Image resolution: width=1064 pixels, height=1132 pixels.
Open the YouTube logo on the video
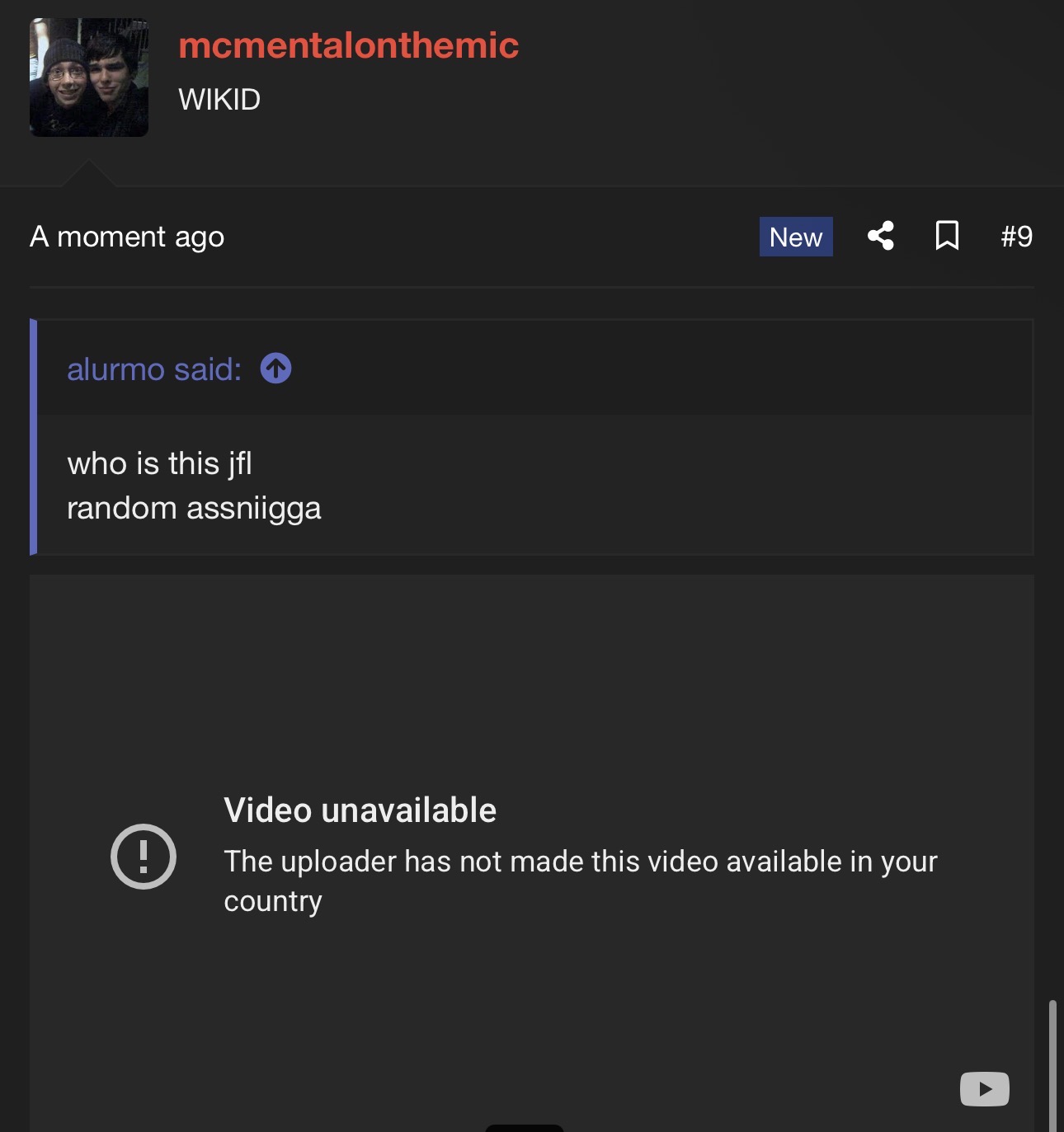click(984, 1089)
